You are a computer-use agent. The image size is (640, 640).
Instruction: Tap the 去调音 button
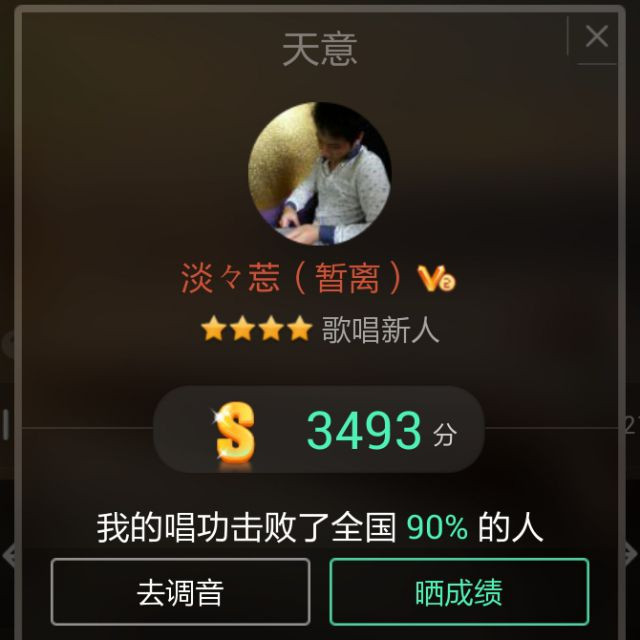(180, 592)
